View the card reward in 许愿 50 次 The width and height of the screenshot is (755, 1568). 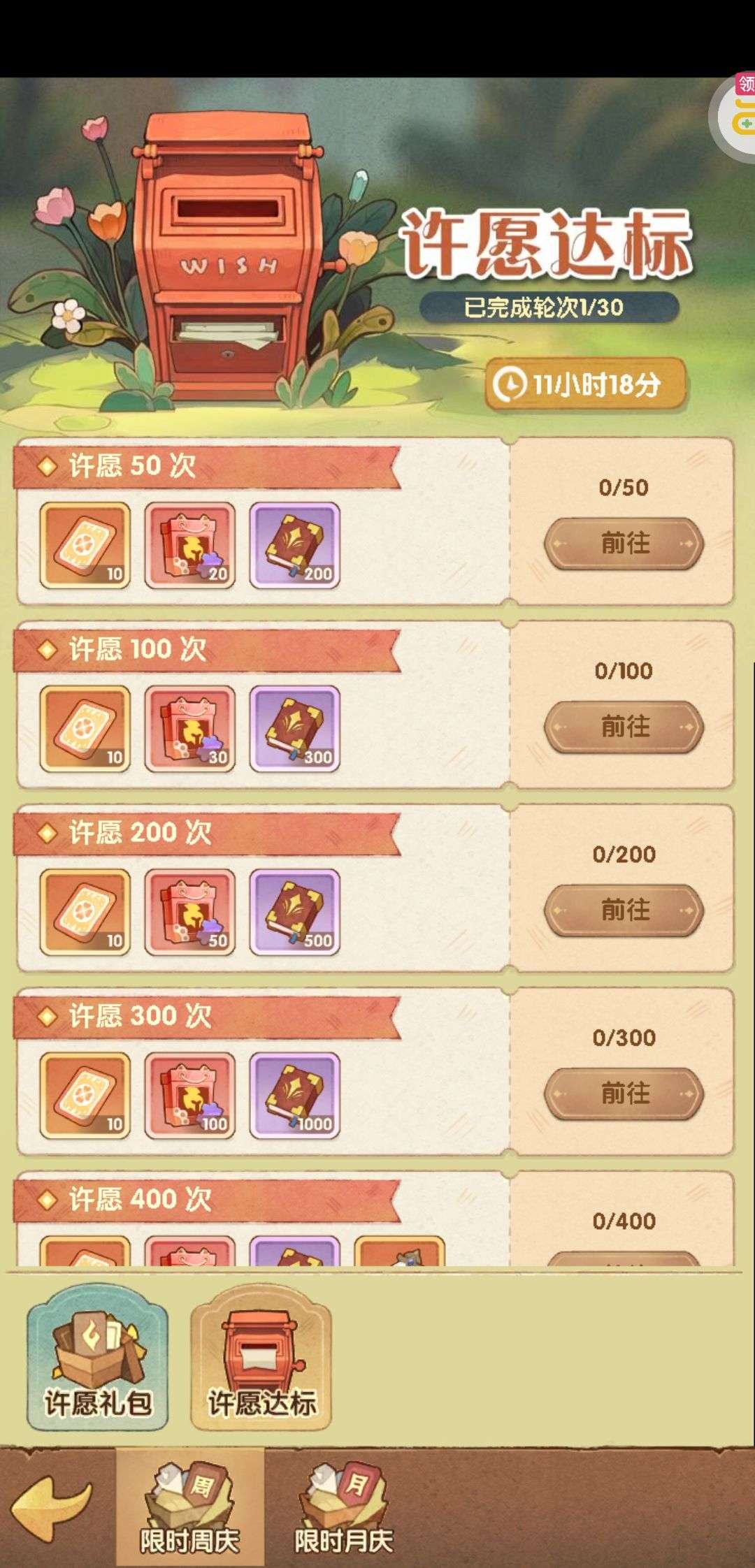[x=85, y=545]
